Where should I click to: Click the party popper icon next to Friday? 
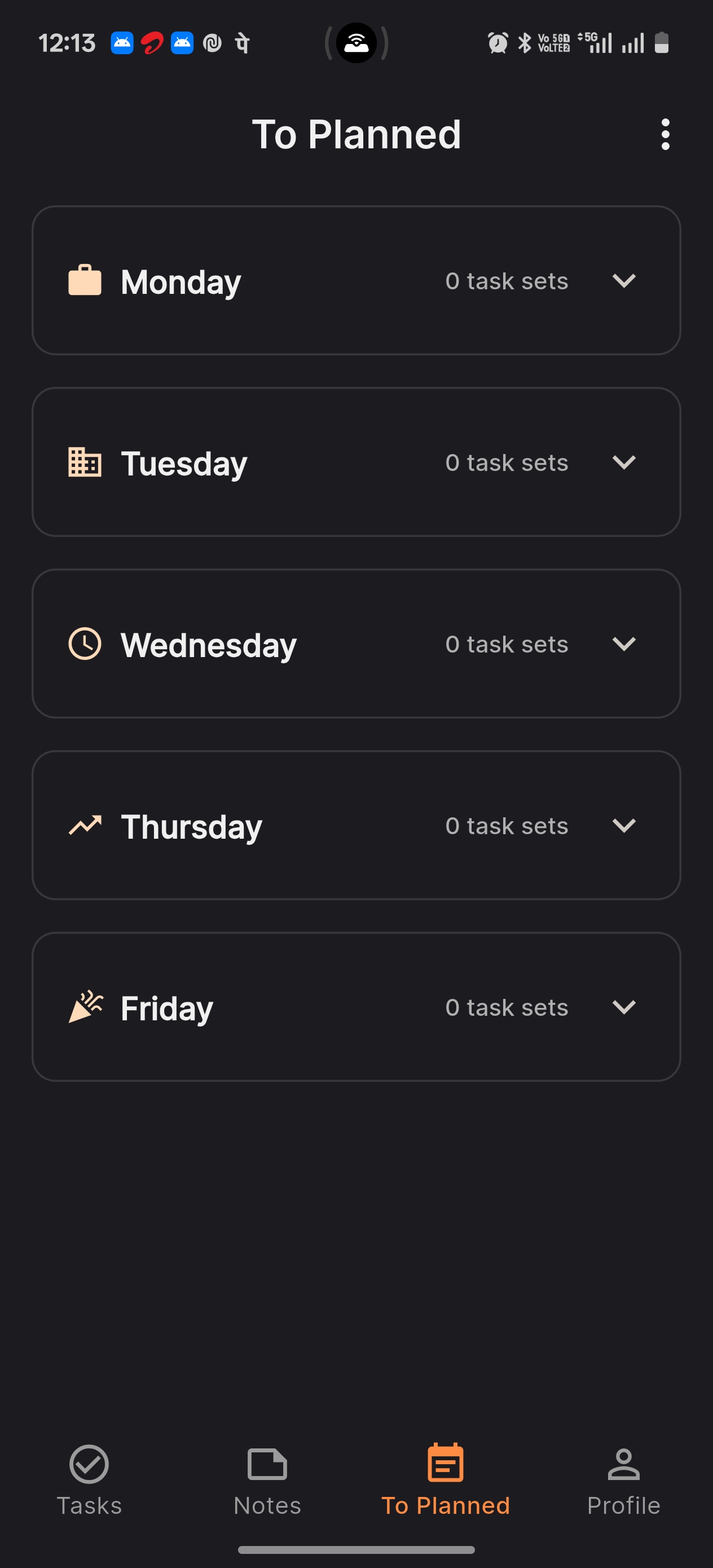(84, 1007)
